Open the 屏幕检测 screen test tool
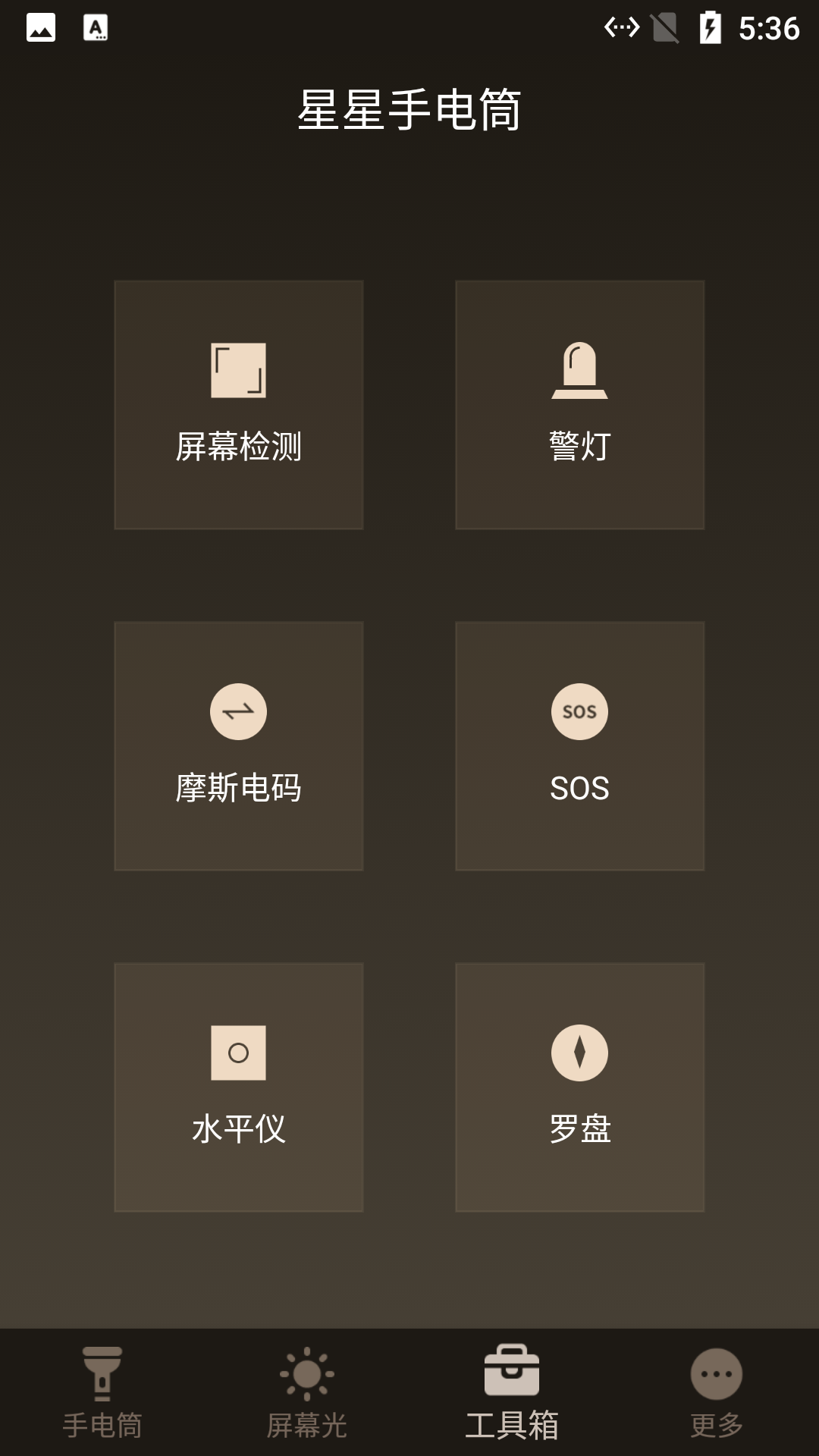819x1456 pixels. point(238,403)
